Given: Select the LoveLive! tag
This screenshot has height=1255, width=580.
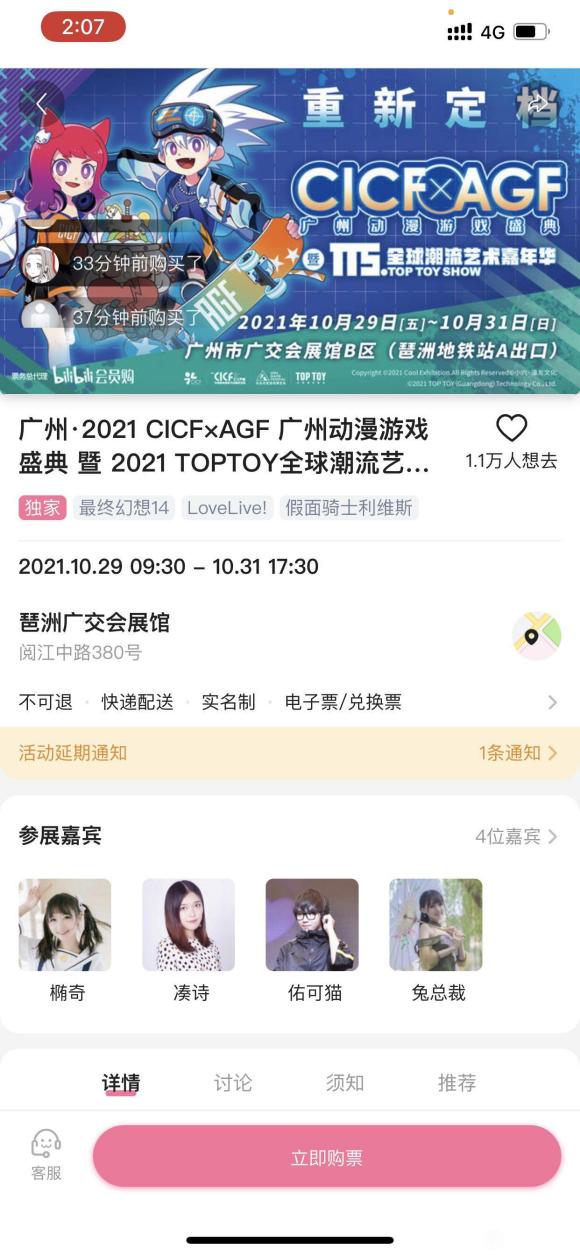Looking at the screenshot, I should [227, 507].
